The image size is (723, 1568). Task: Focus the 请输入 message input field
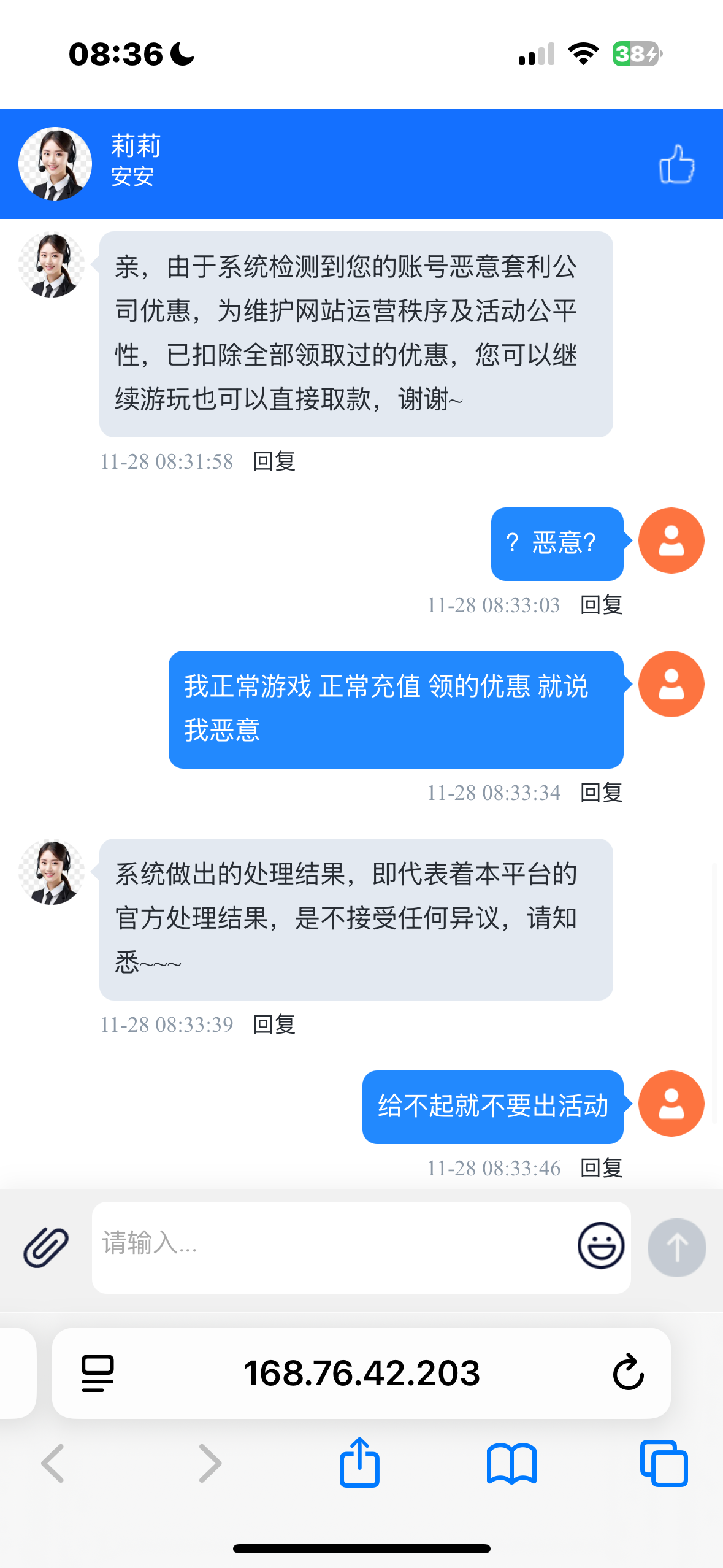click(x=331, y=1247)
